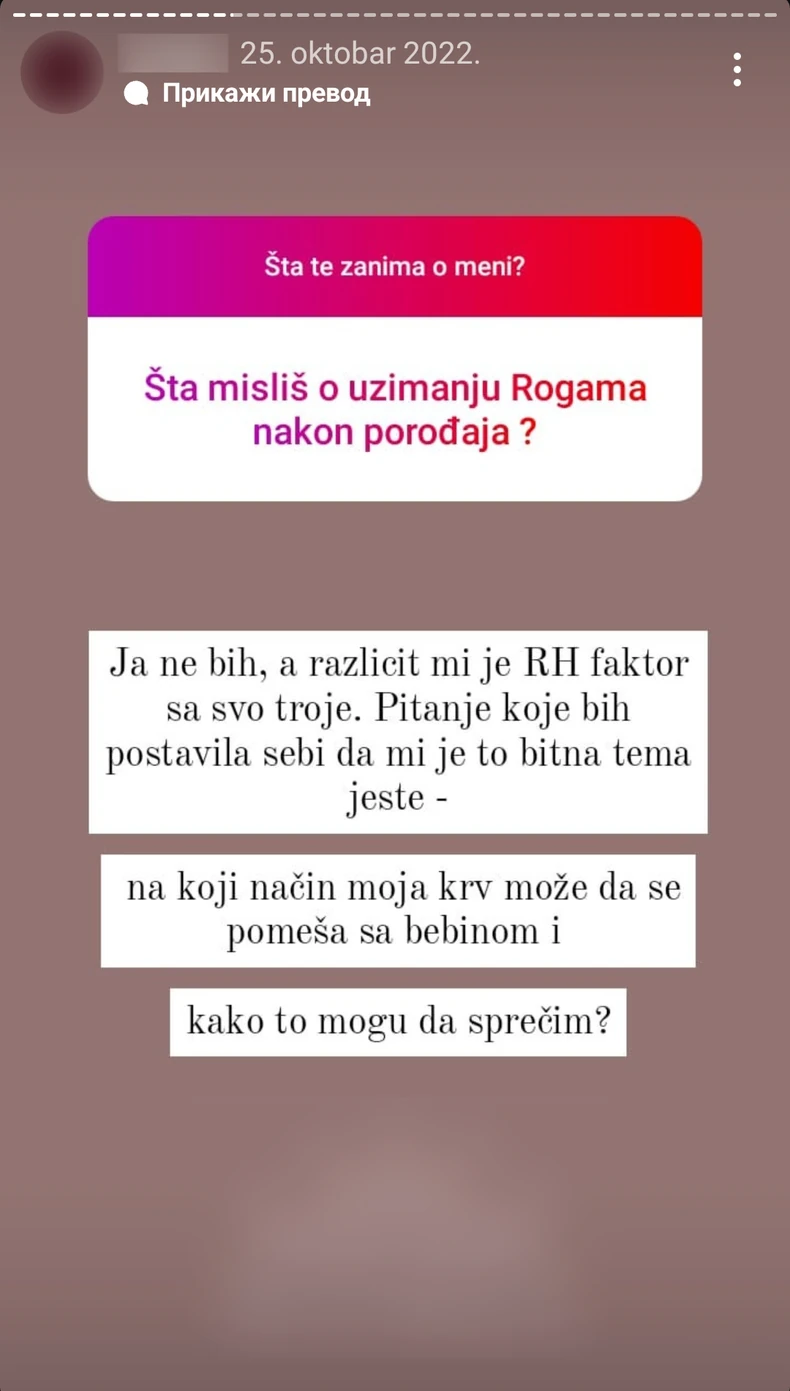Screen dimensions: 790x1391
Task: Open the three-dot overflow menu
Action: [x=737, y=70]
